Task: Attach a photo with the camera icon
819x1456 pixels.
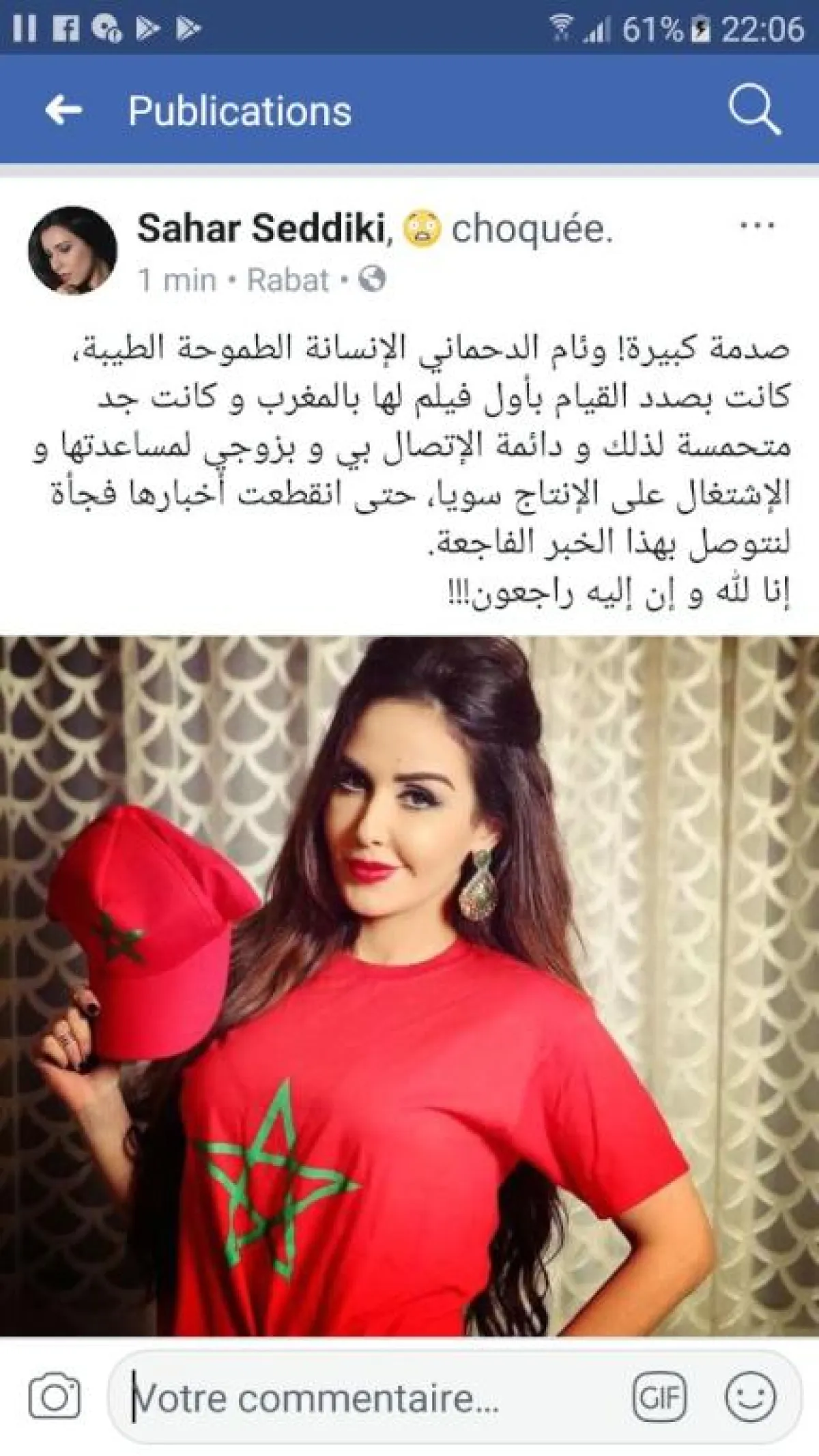Action: (x=55, y=1397)
